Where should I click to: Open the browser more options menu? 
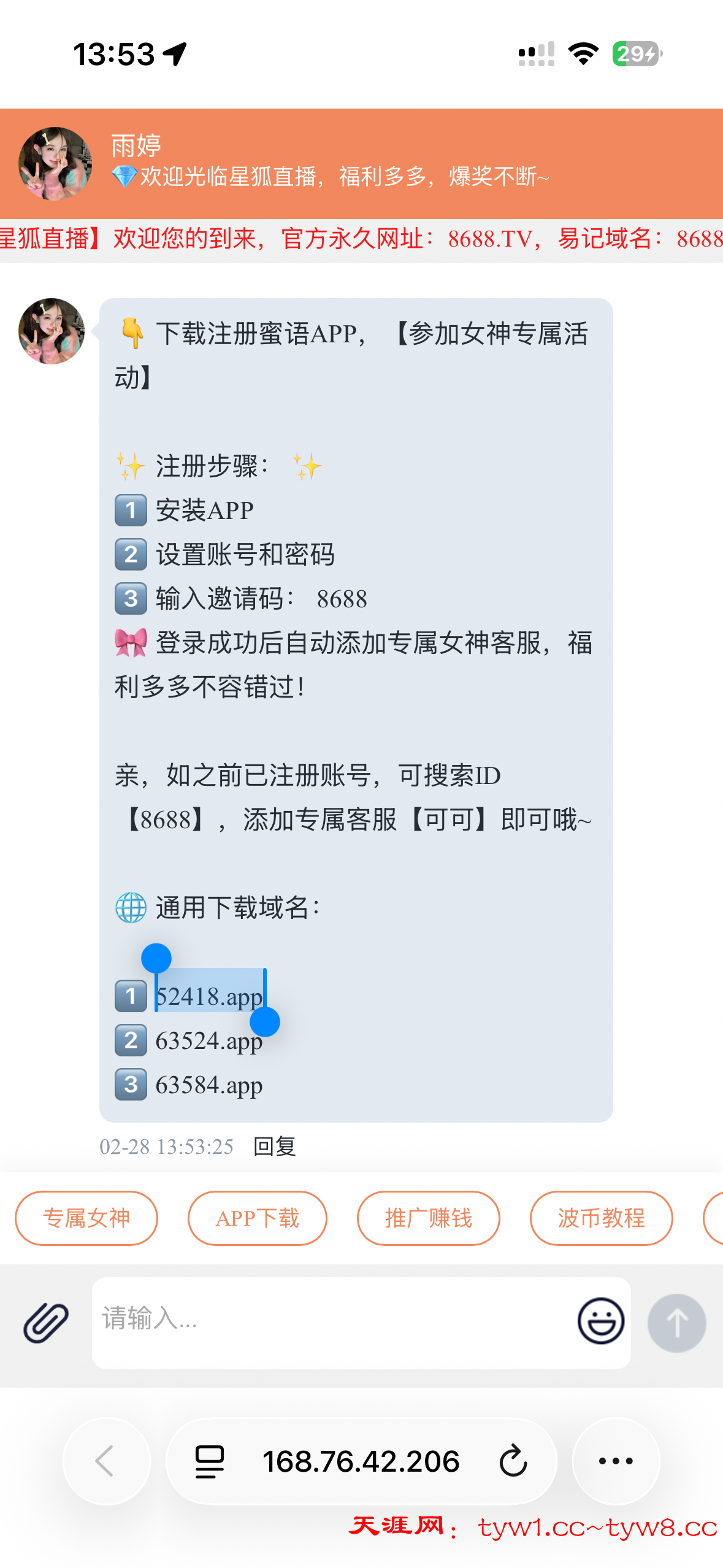[x=615, y=1461]
